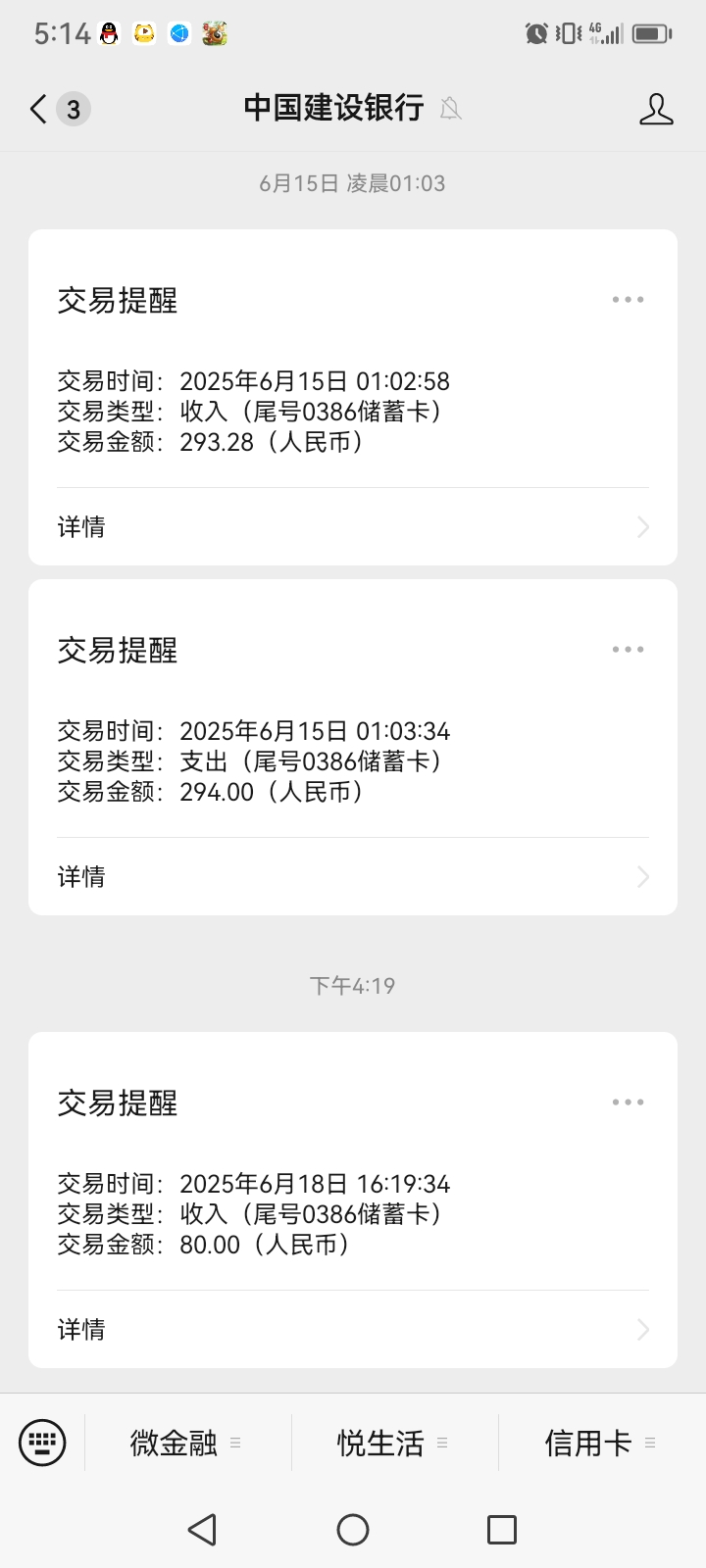Tap the muted notification bell beside the title
This screenshot has height=1568, width=706.
tap(450, 111)
